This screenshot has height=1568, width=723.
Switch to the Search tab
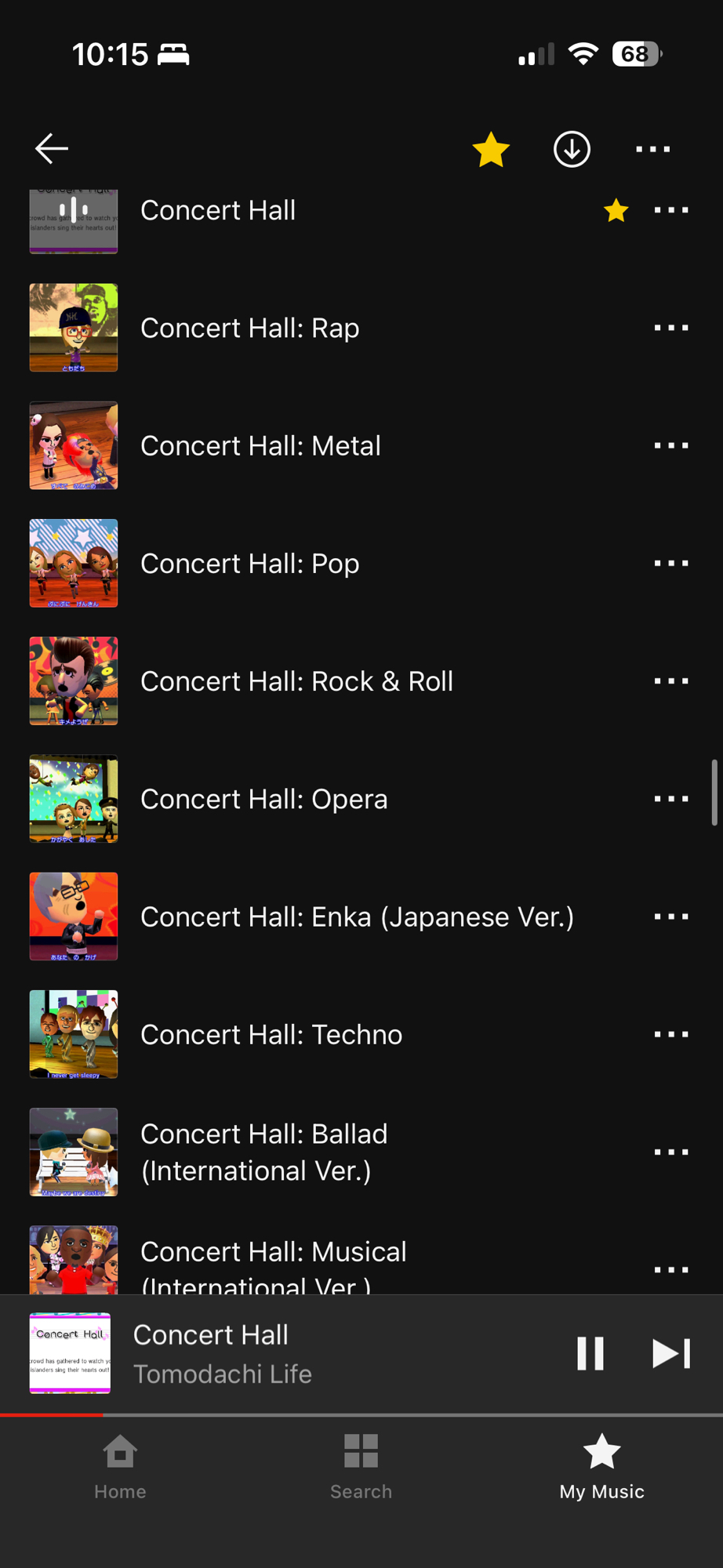pos(361,1466)
